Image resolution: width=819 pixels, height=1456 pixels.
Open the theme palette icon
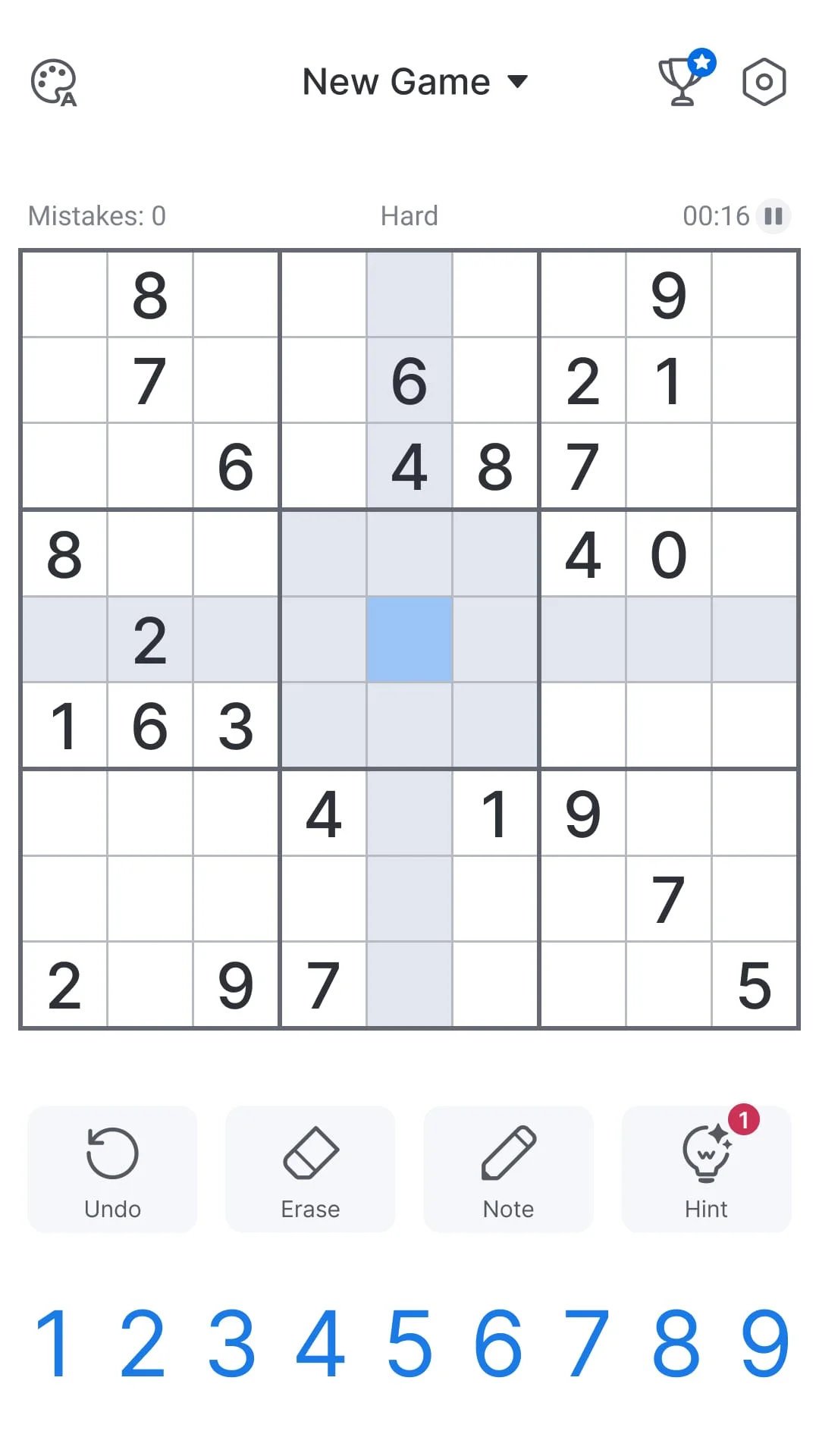(53, 81)
